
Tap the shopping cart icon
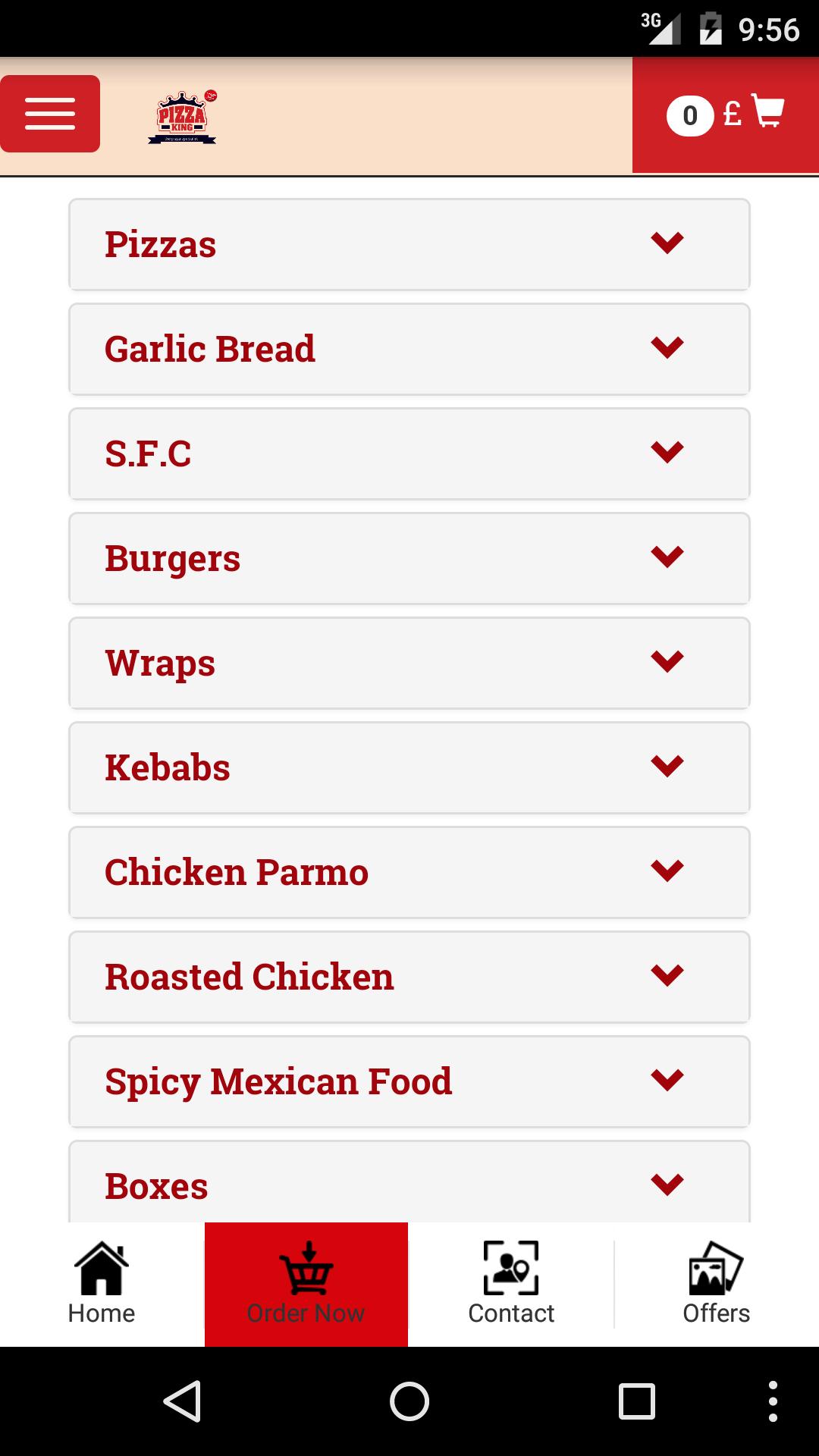coord(768,114)
